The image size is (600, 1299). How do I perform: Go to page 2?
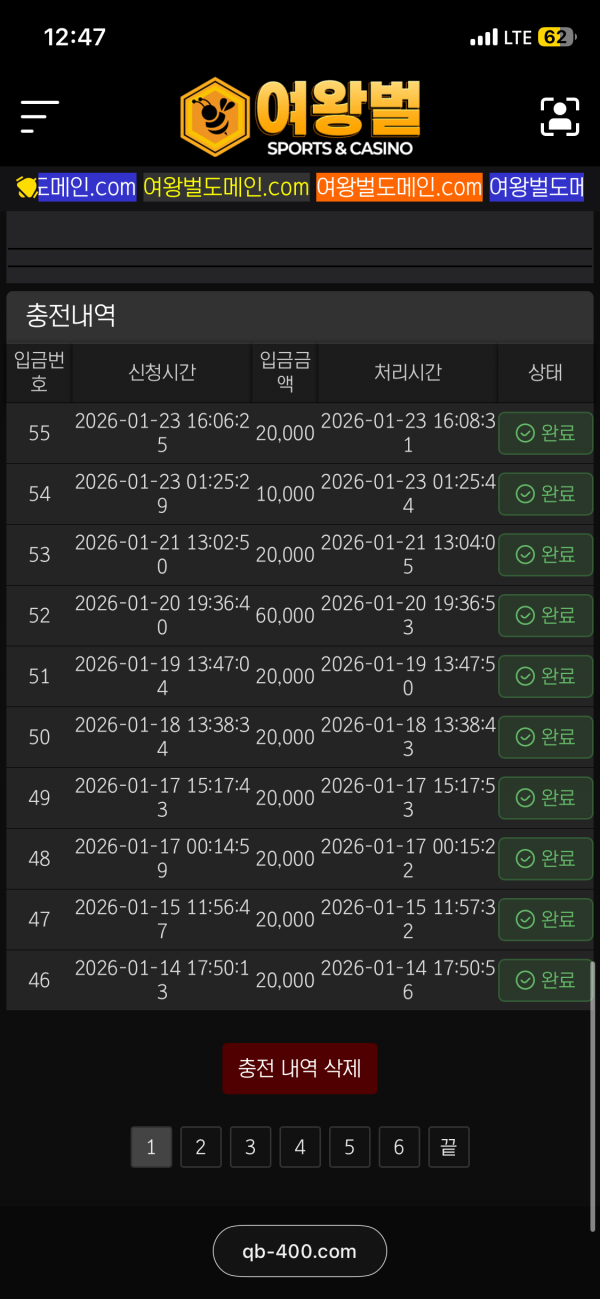click(x=201, y=1147)
